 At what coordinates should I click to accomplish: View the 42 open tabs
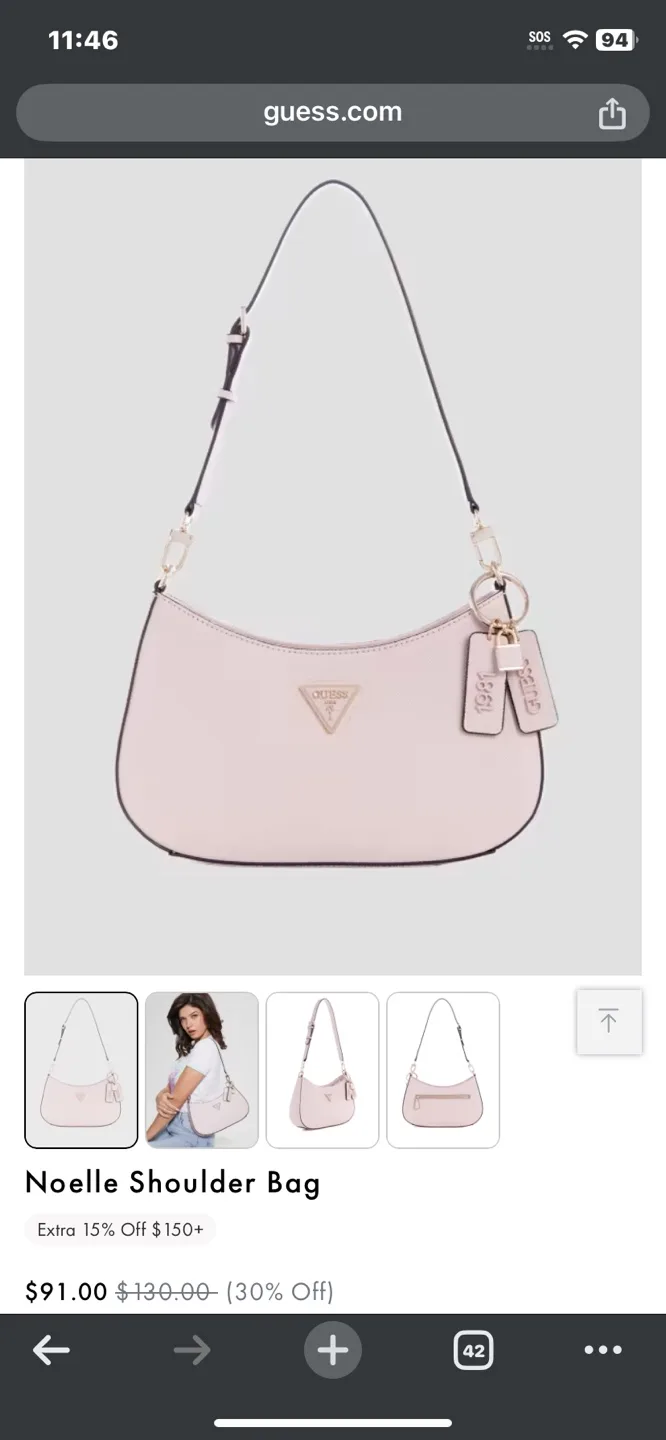473,1351
